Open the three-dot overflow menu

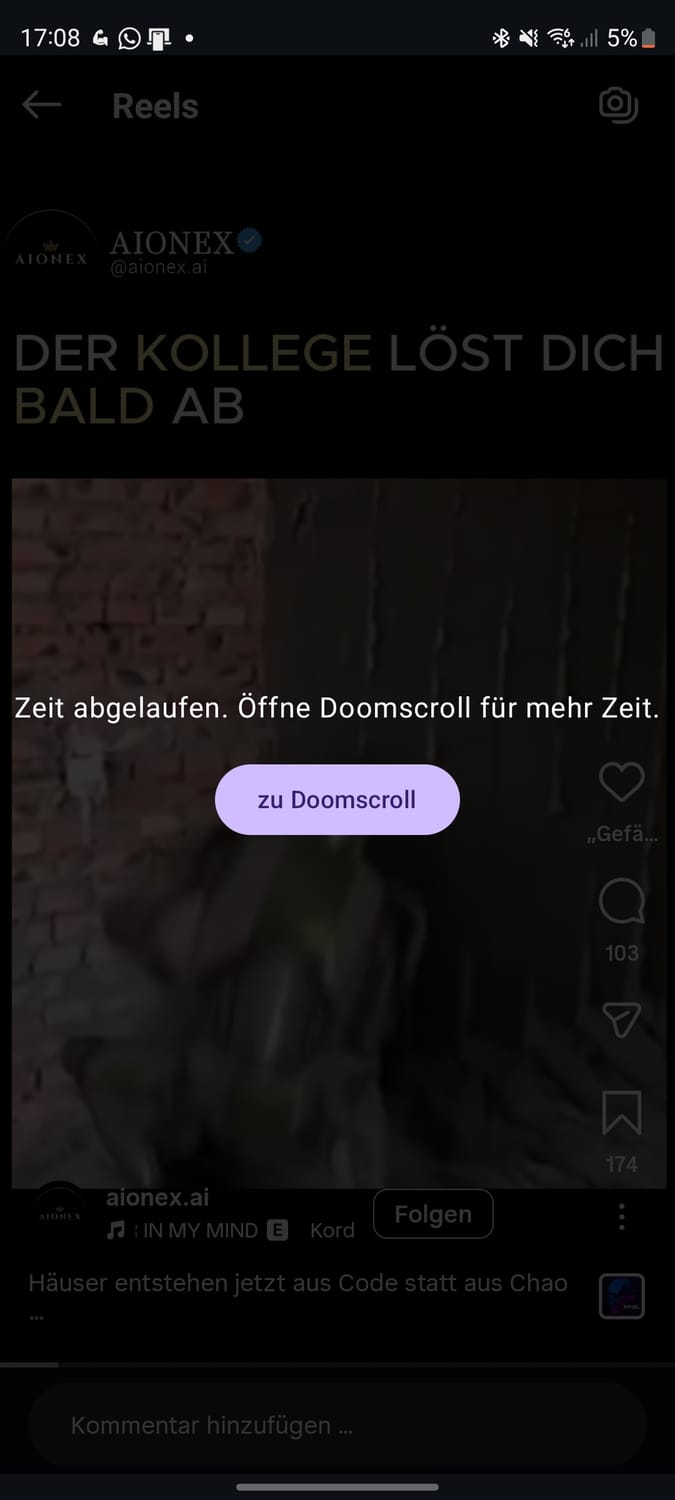(x=621, y=1216)
